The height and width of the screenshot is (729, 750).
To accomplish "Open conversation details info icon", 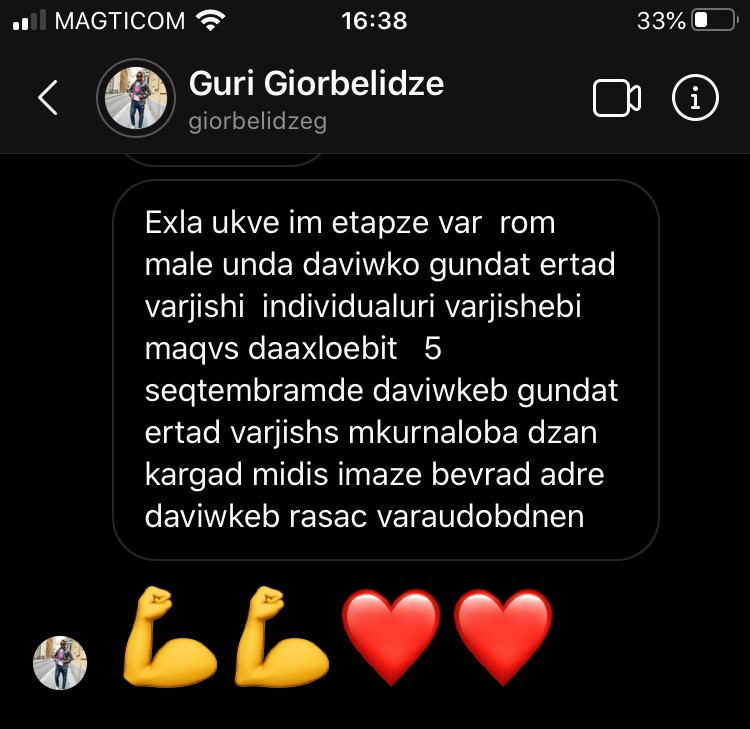I will coord(696,98).
